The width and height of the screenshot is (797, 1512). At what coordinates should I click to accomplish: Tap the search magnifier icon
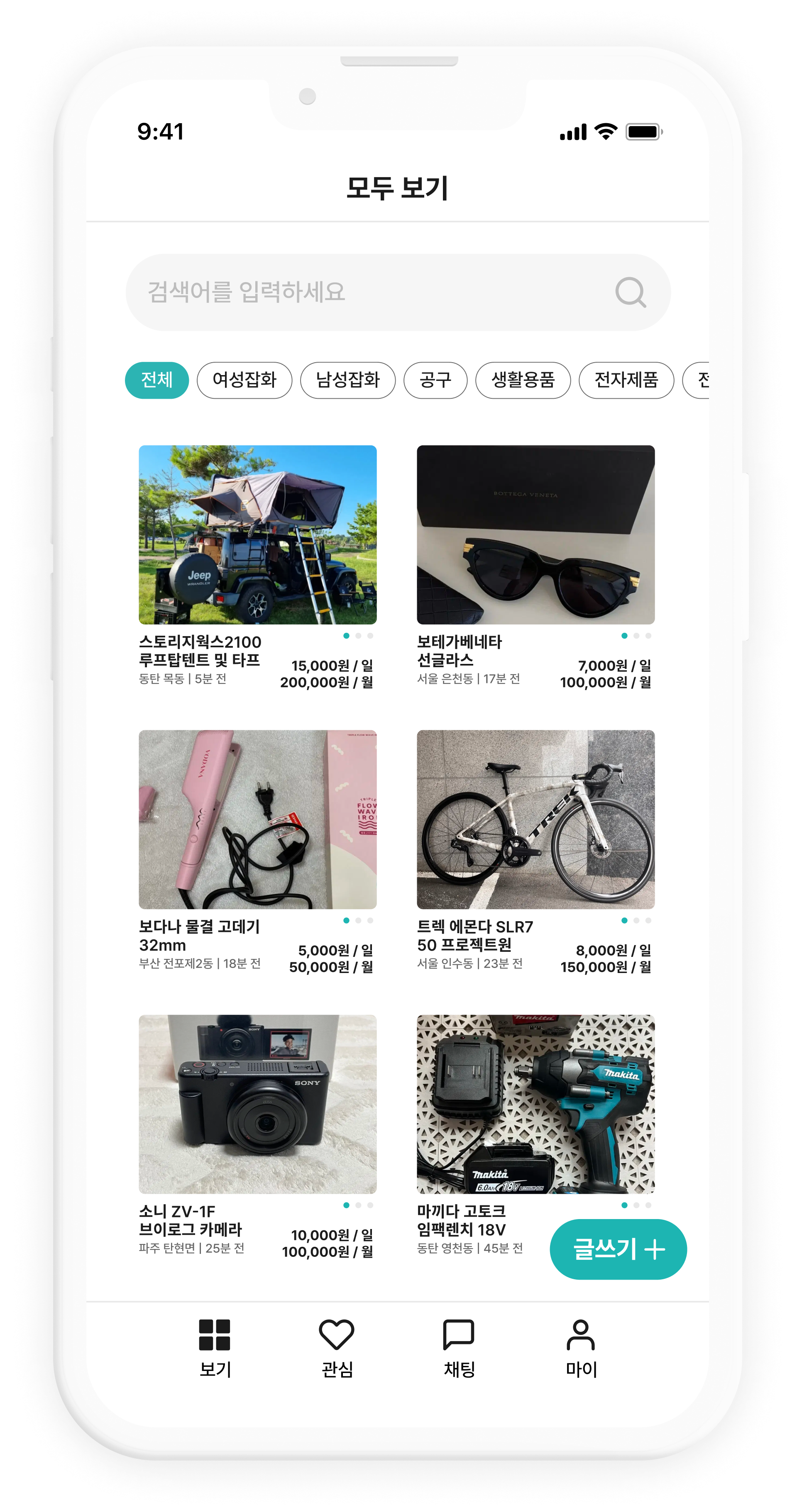[x=630, y=292]
